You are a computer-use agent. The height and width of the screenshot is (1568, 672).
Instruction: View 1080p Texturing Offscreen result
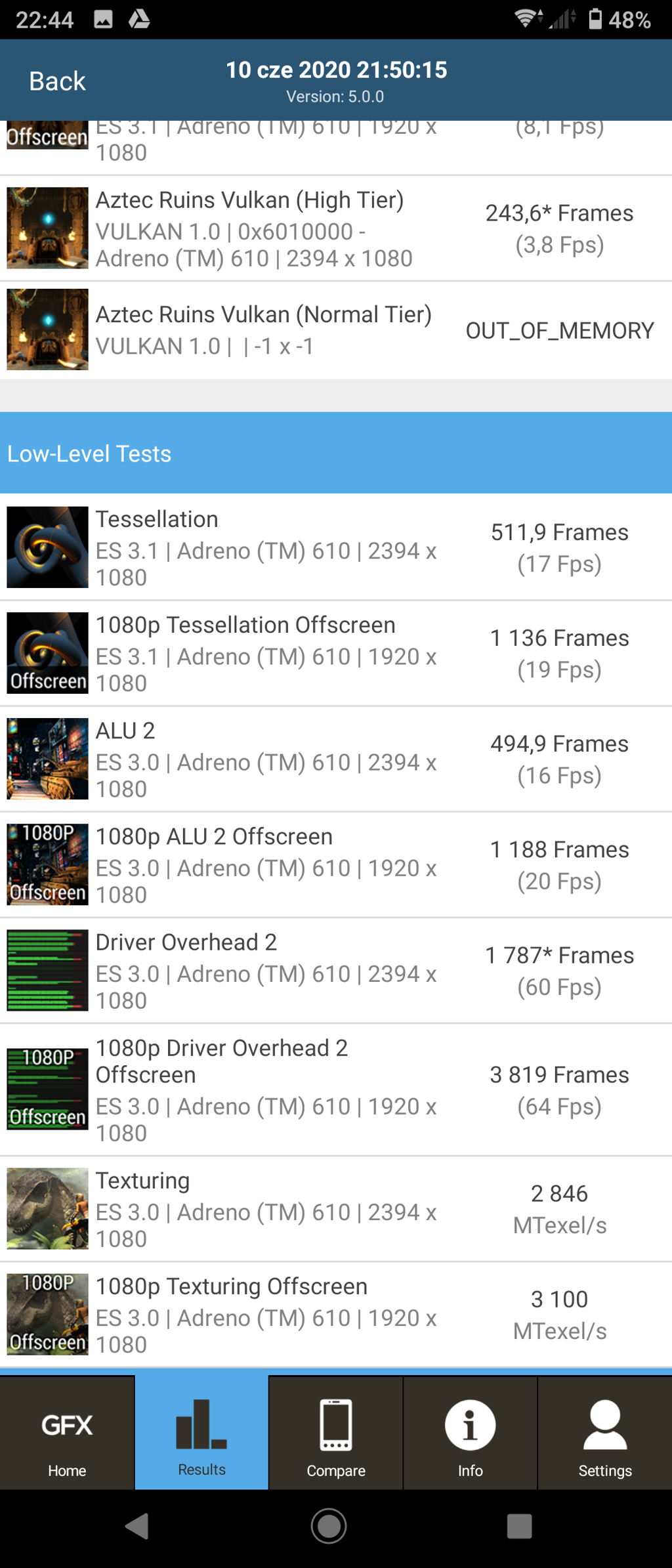(336, 1314)
